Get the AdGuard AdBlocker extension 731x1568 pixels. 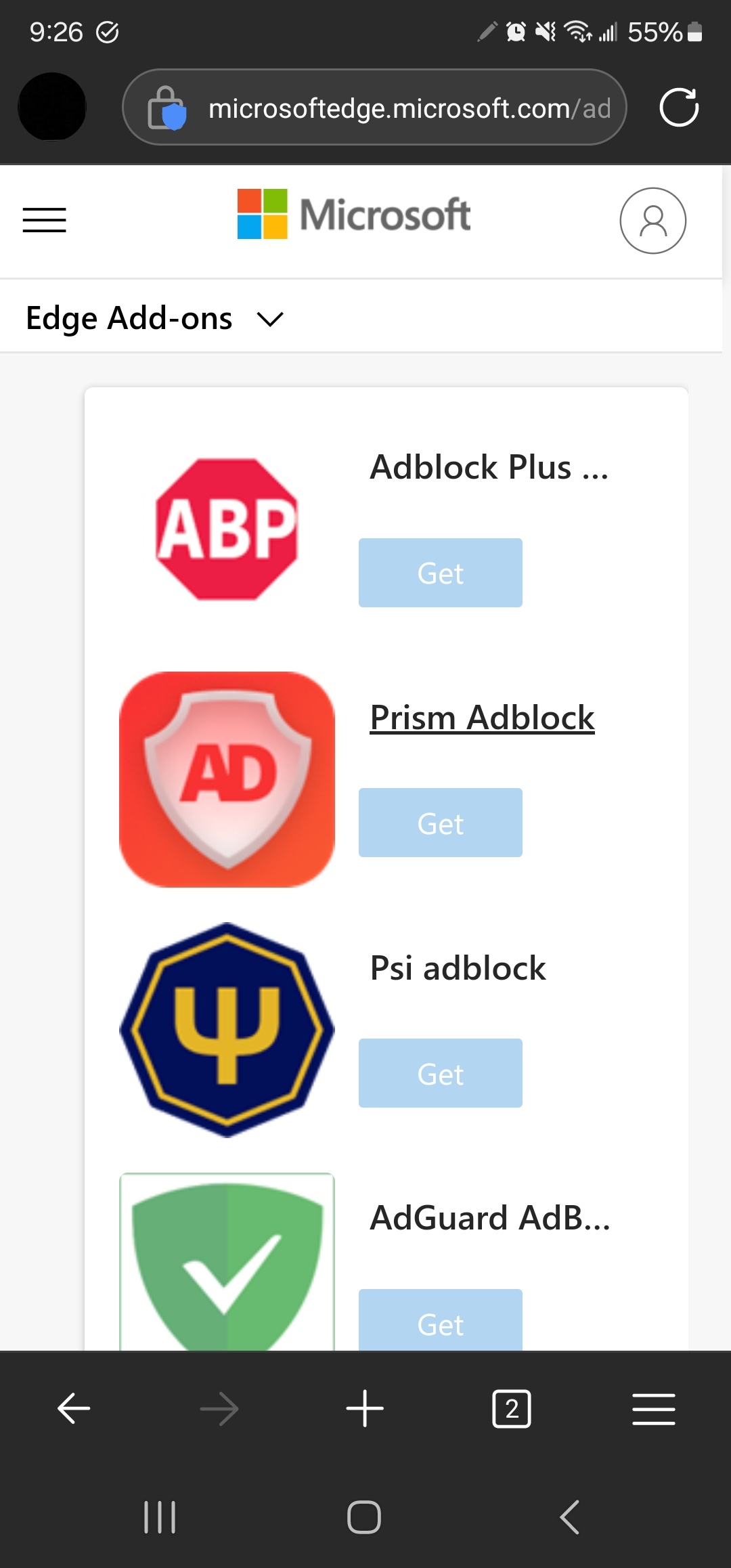click(440, 1322)
